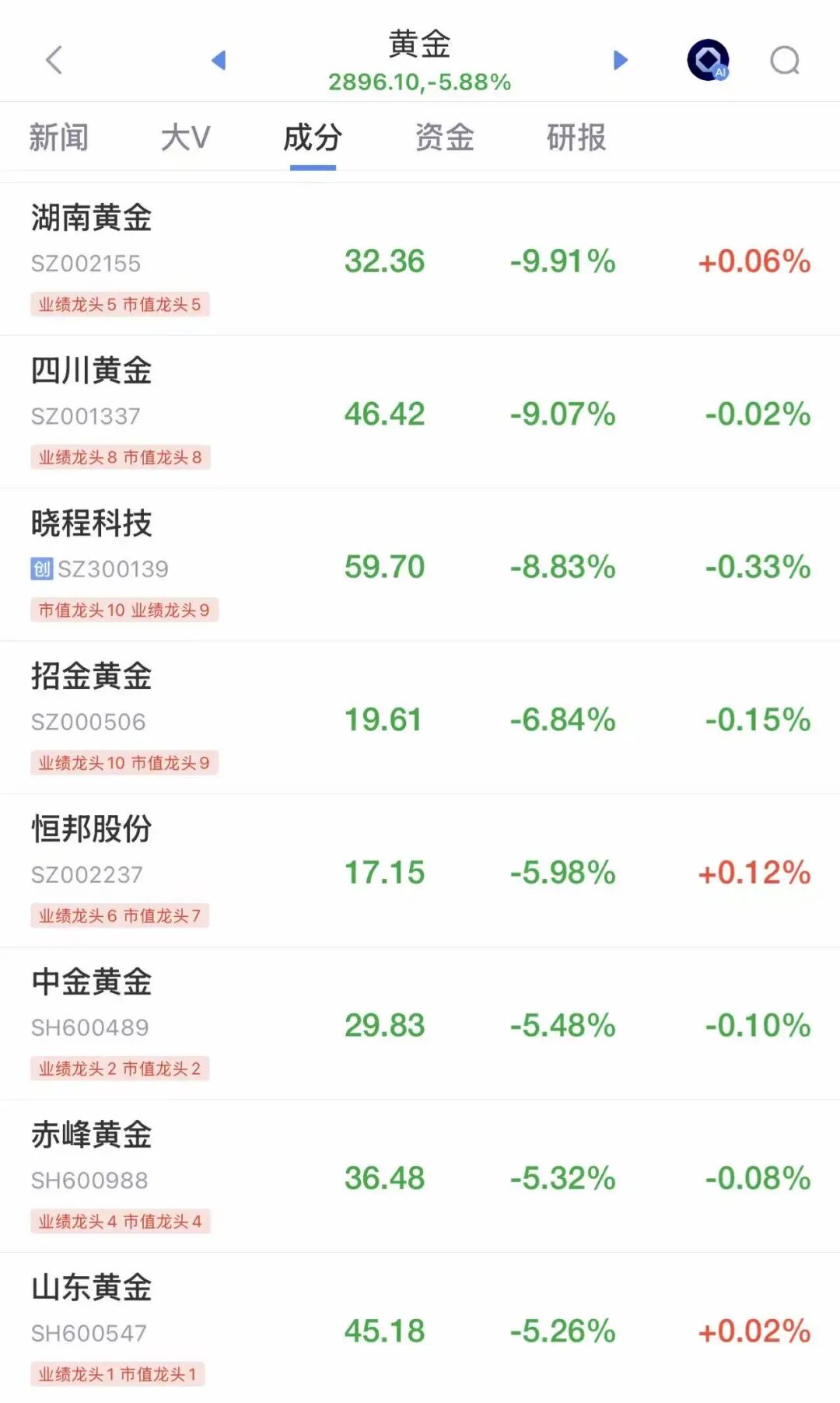The height and width of the screenshot is (1403, 840).
Task: Open 赤峰黄金 stock details
Action: click(92, 1135)
